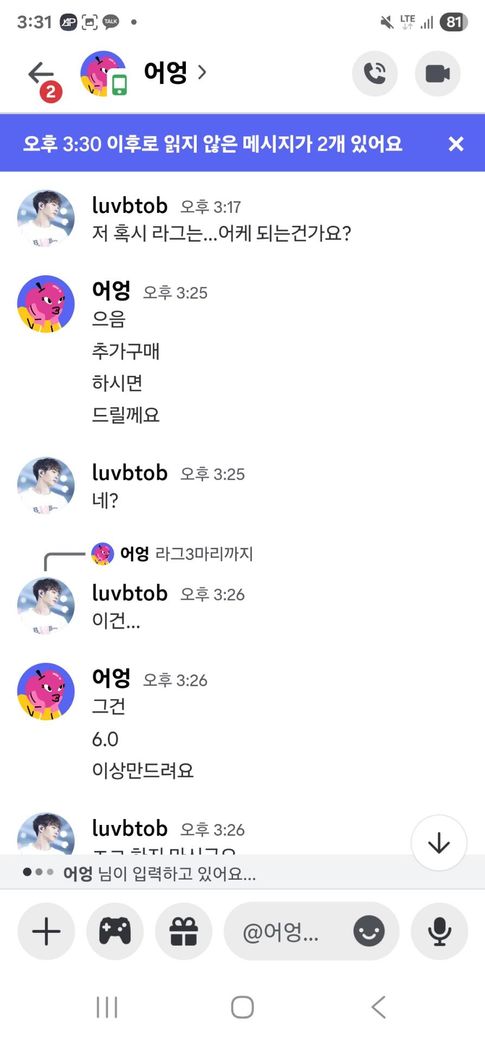
Task: Open the plus attachment menu
Action: [x=46, y=932]
